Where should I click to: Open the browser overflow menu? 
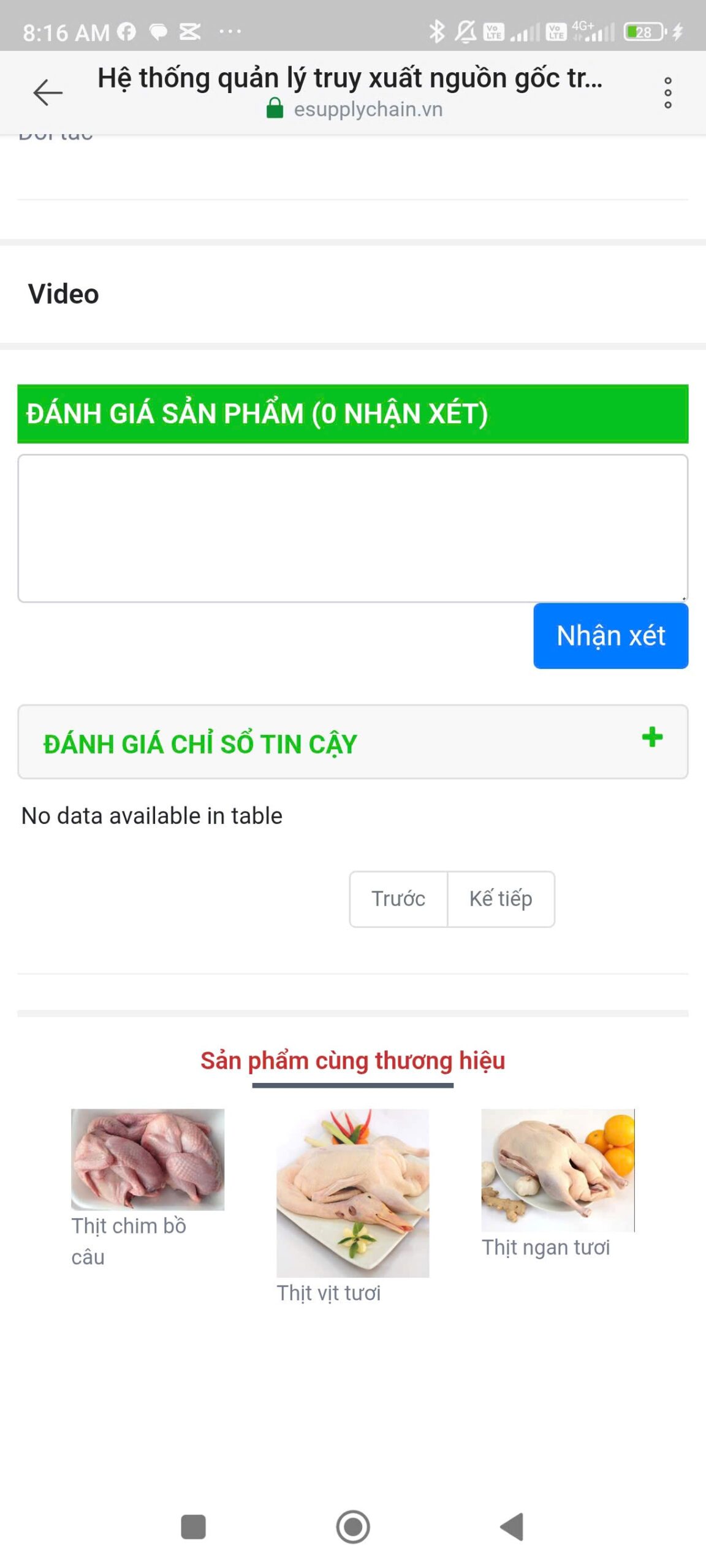tap(667, 93)
